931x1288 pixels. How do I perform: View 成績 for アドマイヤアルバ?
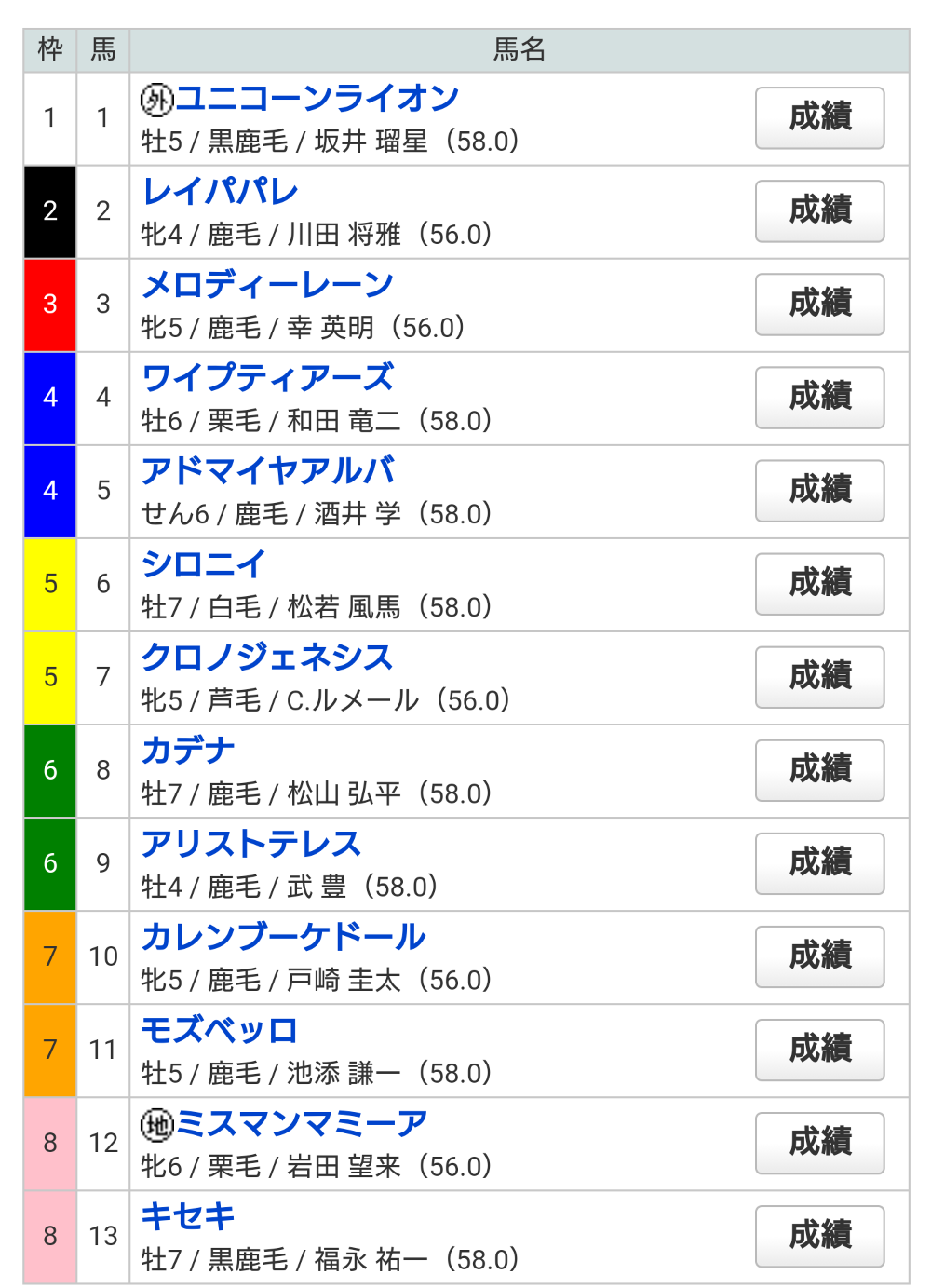pos(819,491)
